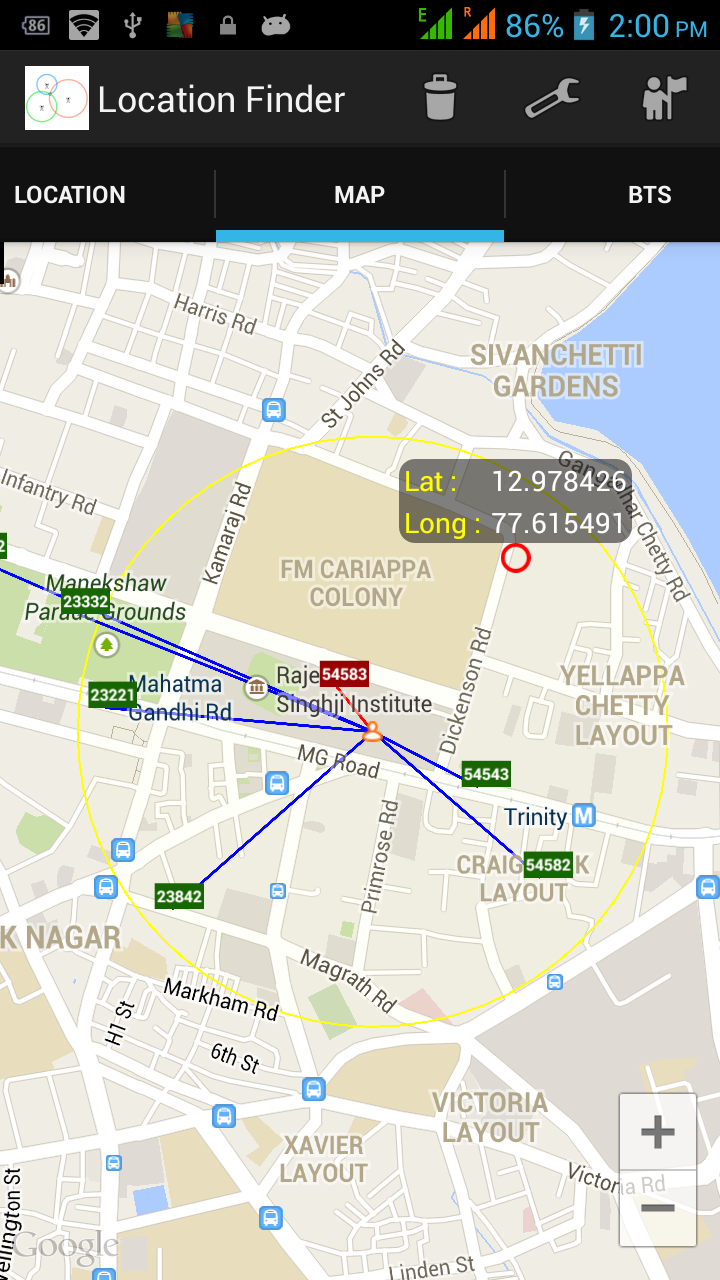Tap the trash delete icon
The image size is (720, 1280).
tap(440, 98)
